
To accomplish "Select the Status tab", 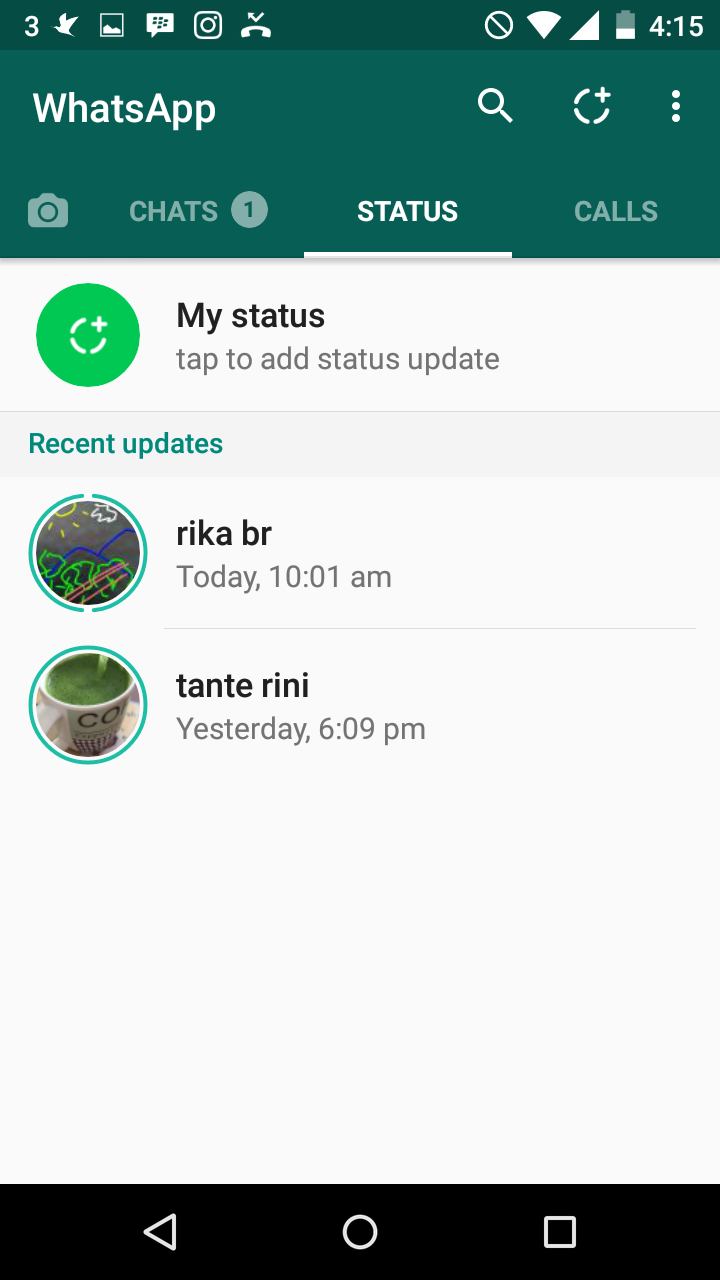I will pos(407,211).
